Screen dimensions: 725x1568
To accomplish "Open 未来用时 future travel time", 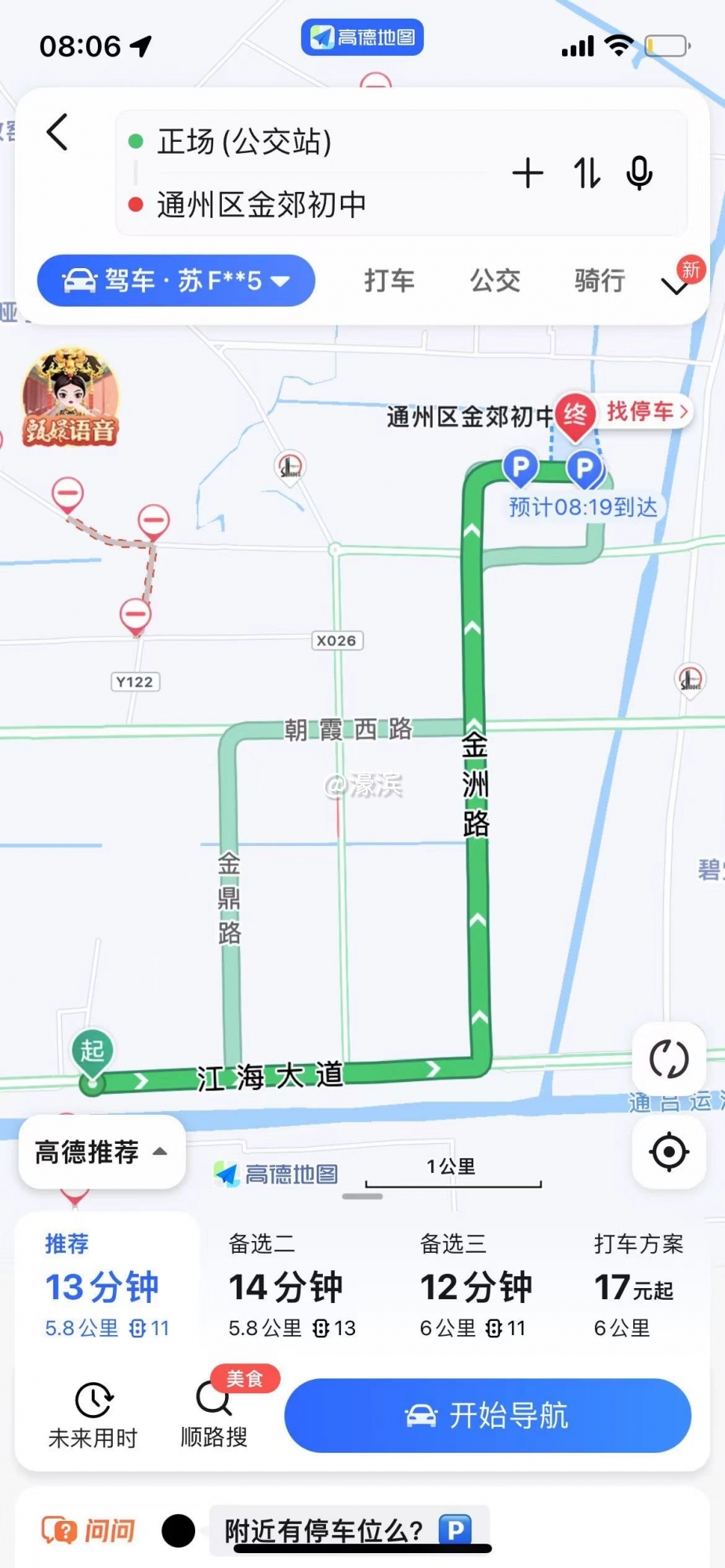I will (x=93, y=1414).
